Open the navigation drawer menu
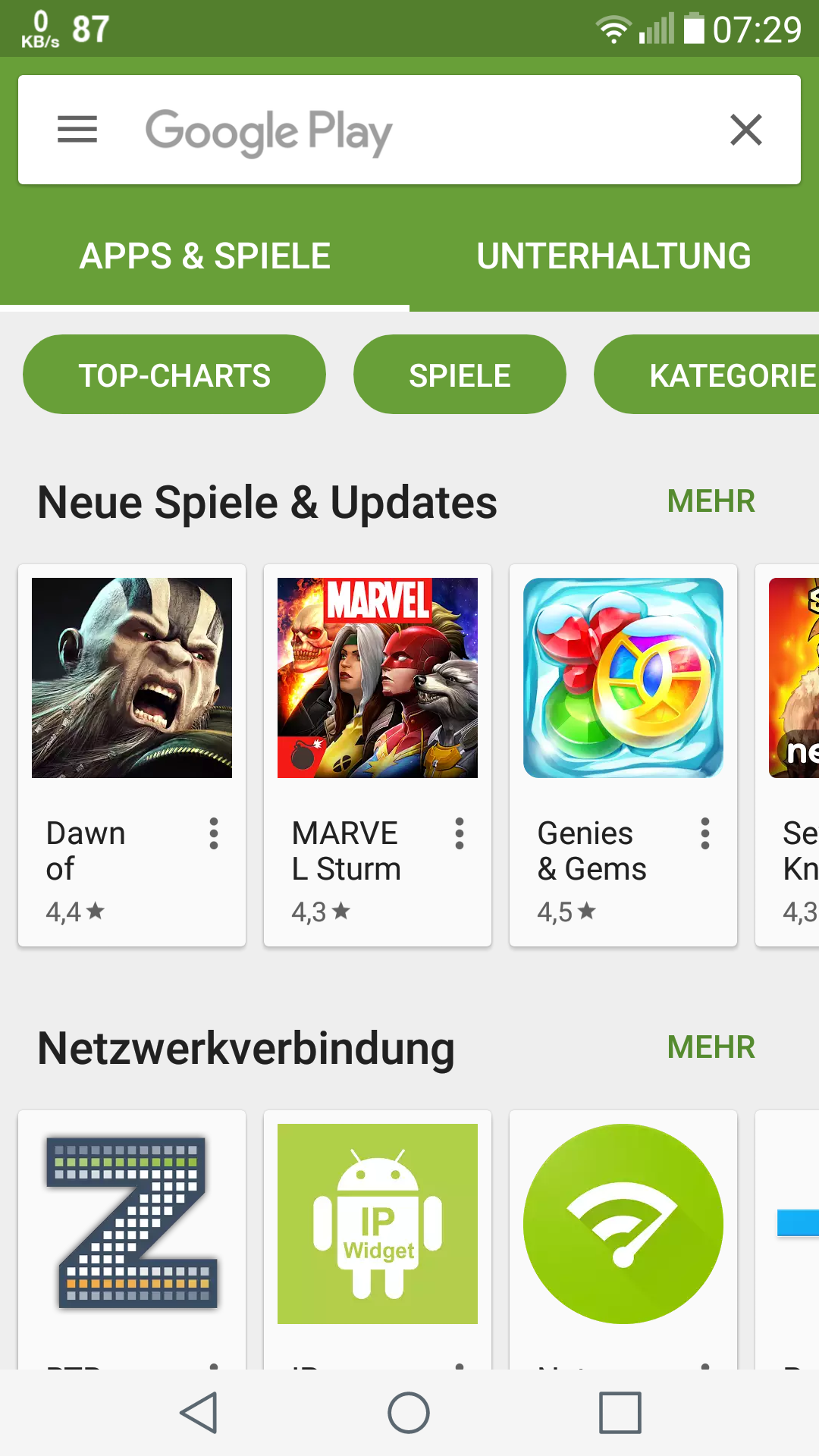 point(77,130)
